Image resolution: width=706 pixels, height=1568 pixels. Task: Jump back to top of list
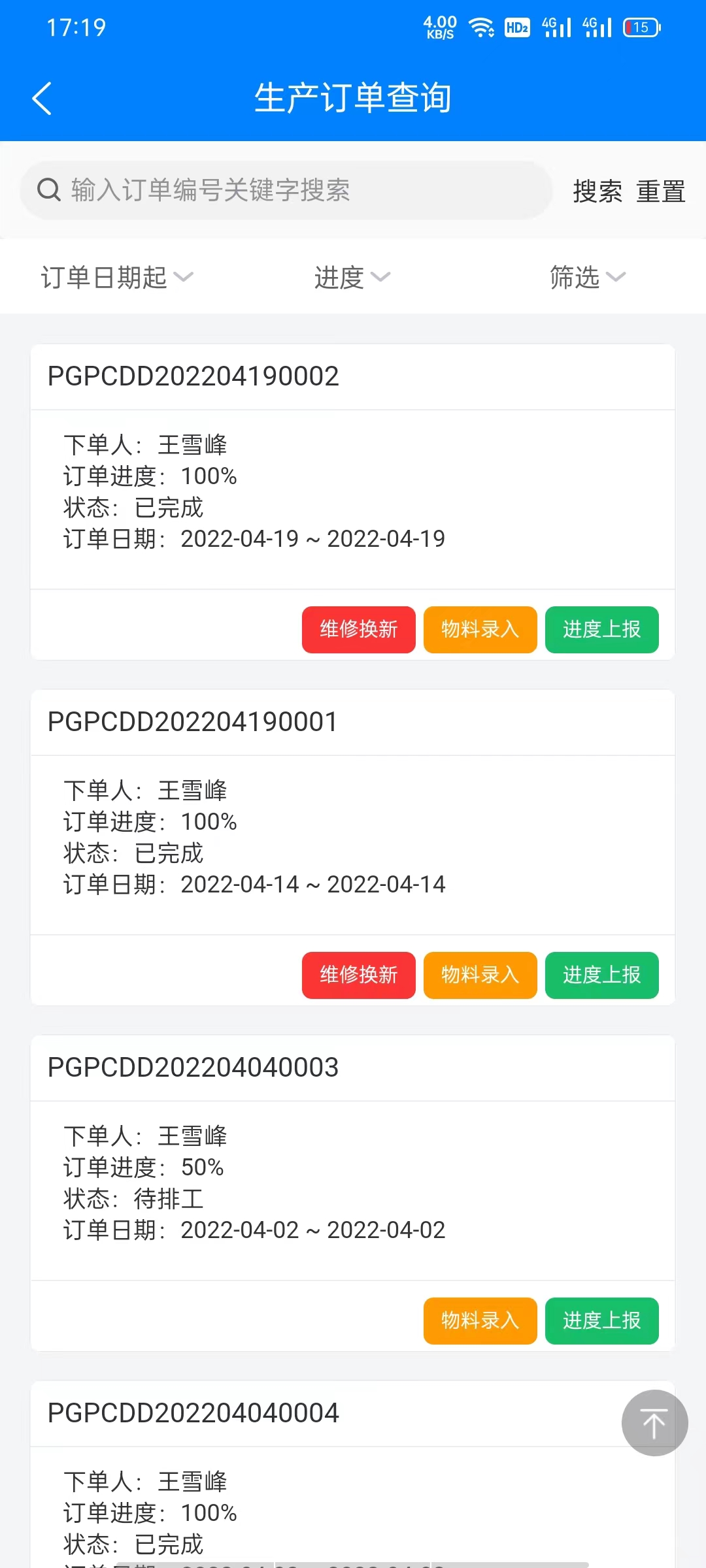click(x=654, y=1422)
